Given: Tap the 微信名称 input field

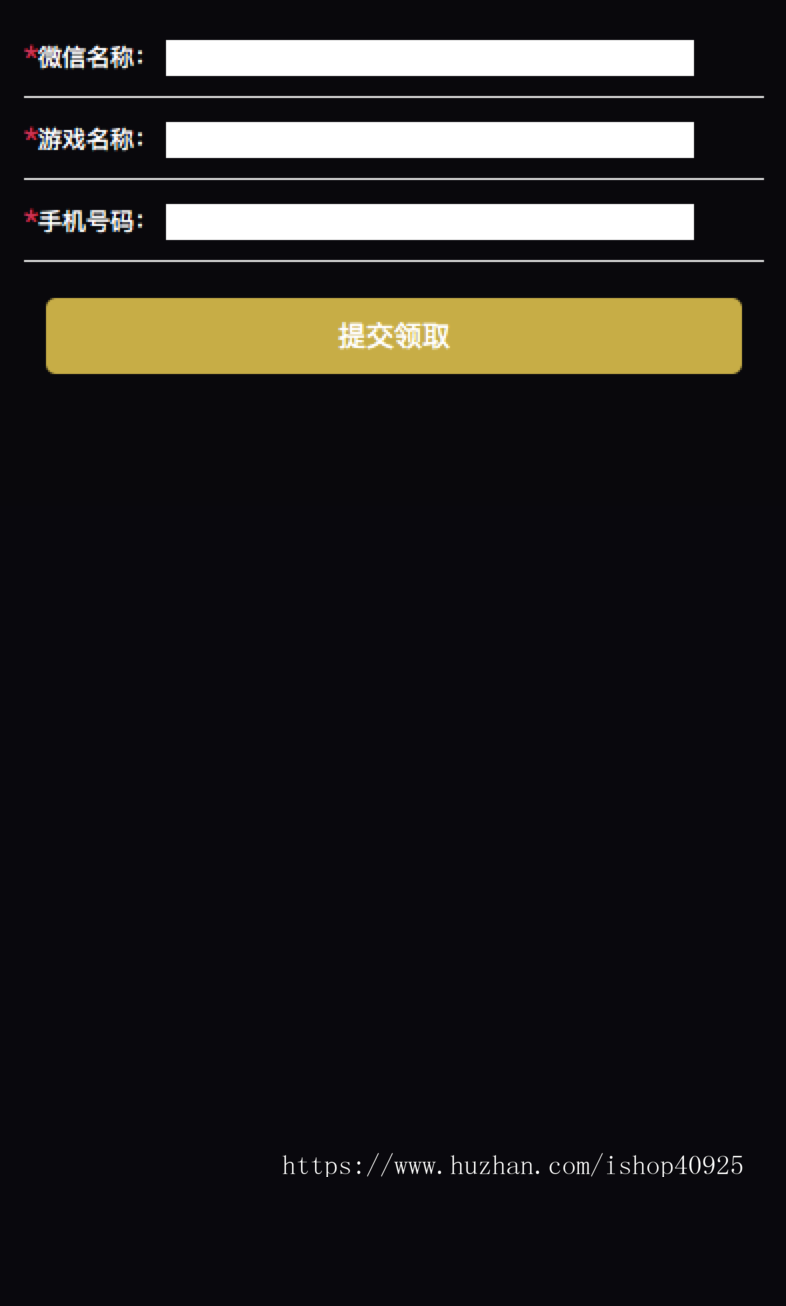Looking at the screenshot, I should (429, 58).
